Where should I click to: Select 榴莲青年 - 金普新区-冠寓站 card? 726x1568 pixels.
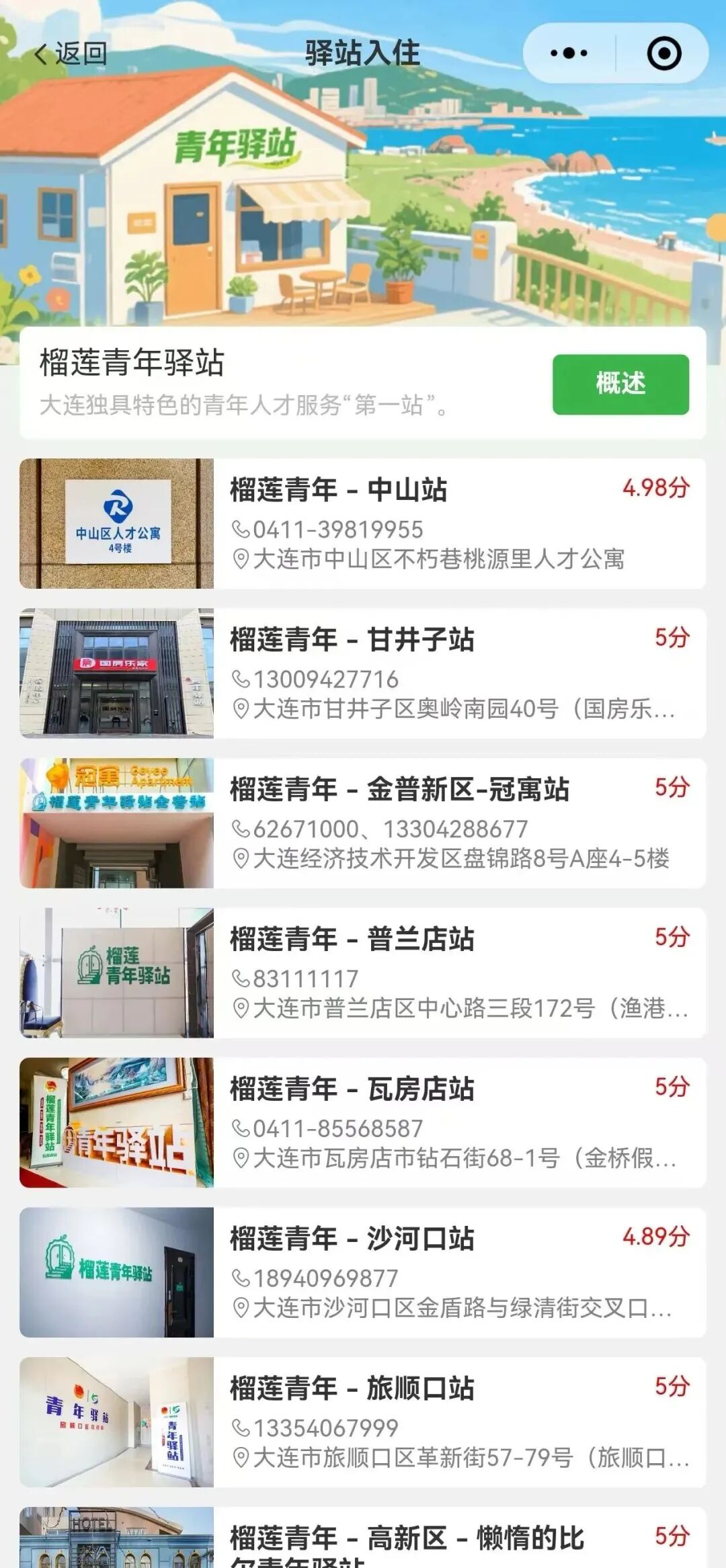point(363,823)
